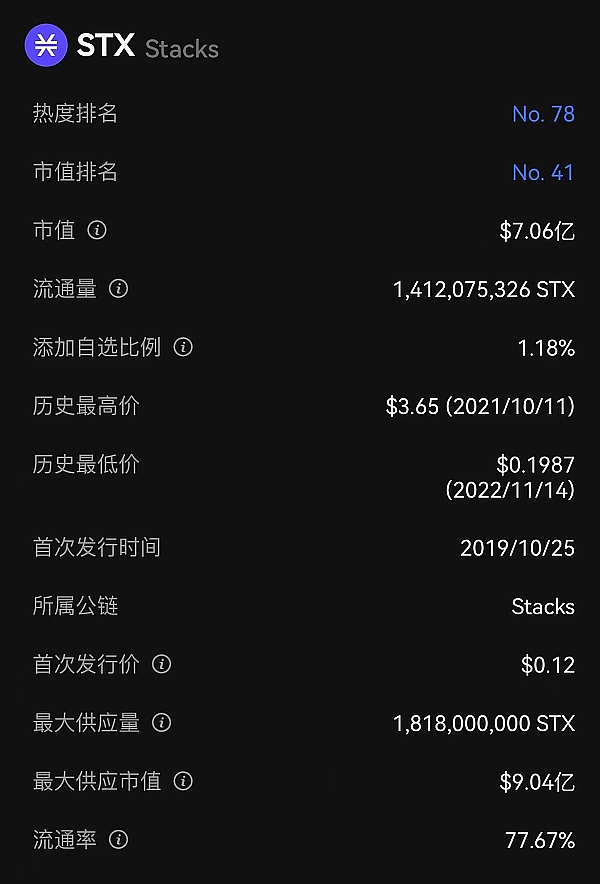The image size is (600, 884).
Task: View explanation of 添加自选比例
Action: [182, 347]
